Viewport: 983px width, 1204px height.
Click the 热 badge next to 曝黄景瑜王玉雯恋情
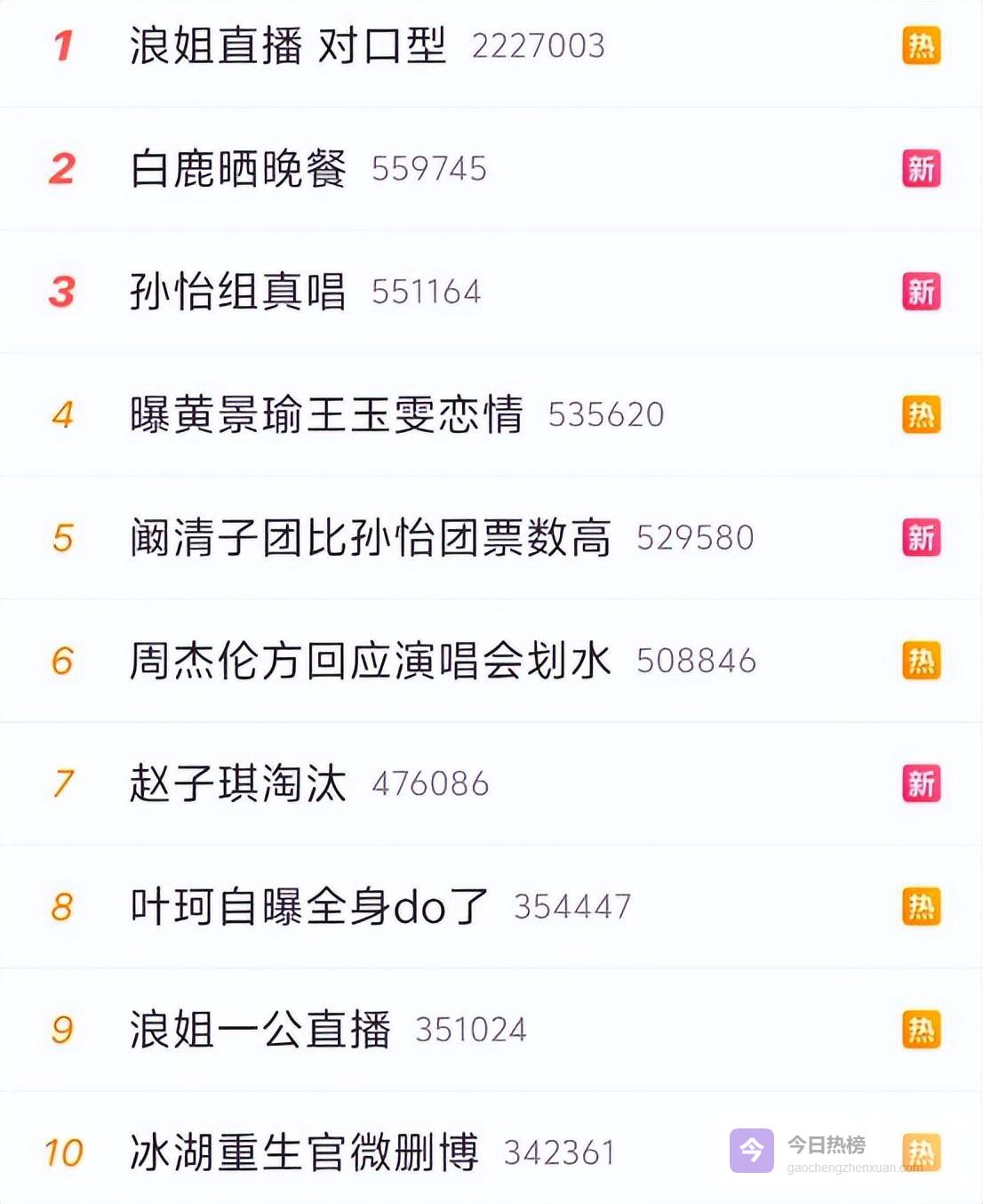pos(922,414)
